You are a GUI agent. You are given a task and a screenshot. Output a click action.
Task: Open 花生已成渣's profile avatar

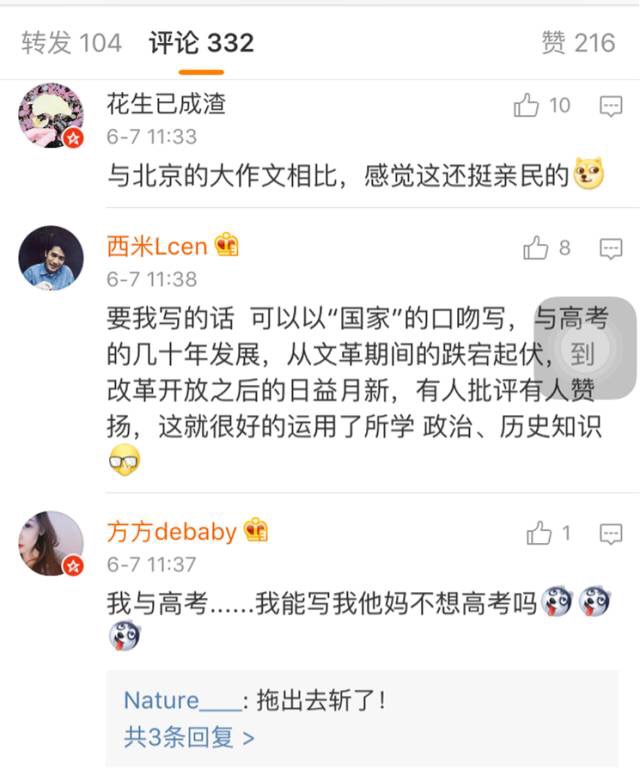tap(50, 118)
